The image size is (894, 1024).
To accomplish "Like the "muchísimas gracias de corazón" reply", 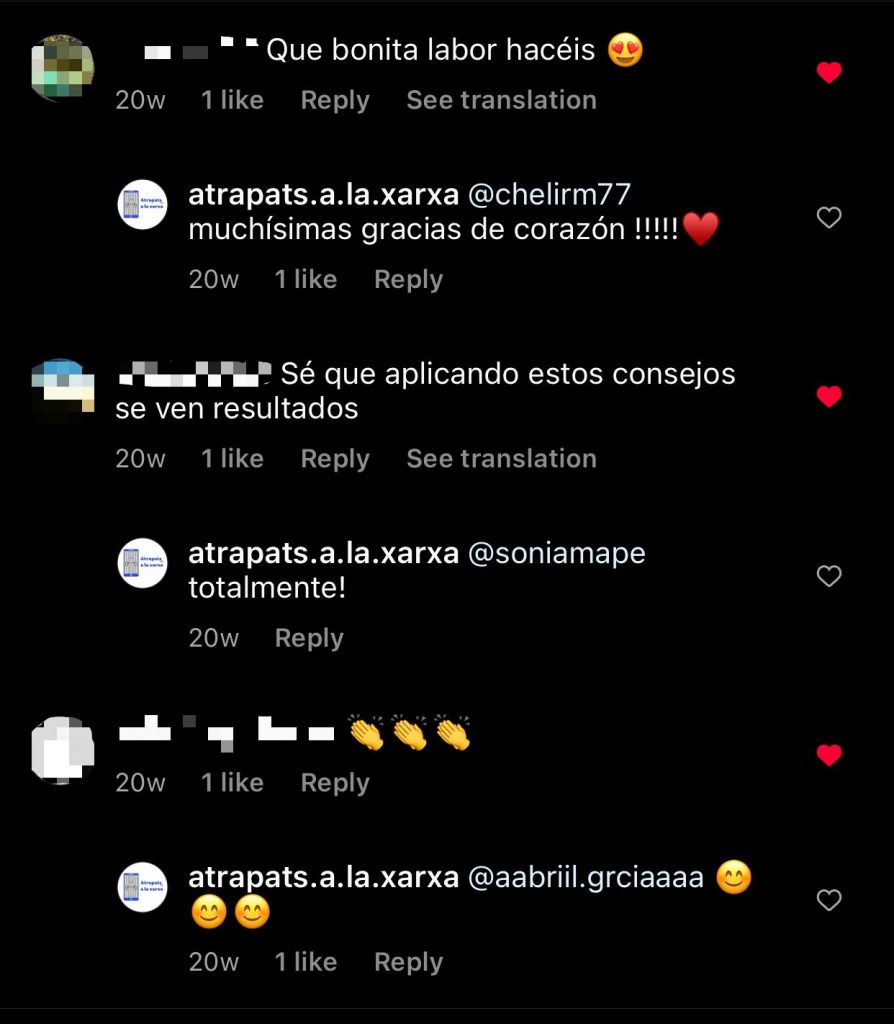I will pyautogui.click(x=829, y=218).
